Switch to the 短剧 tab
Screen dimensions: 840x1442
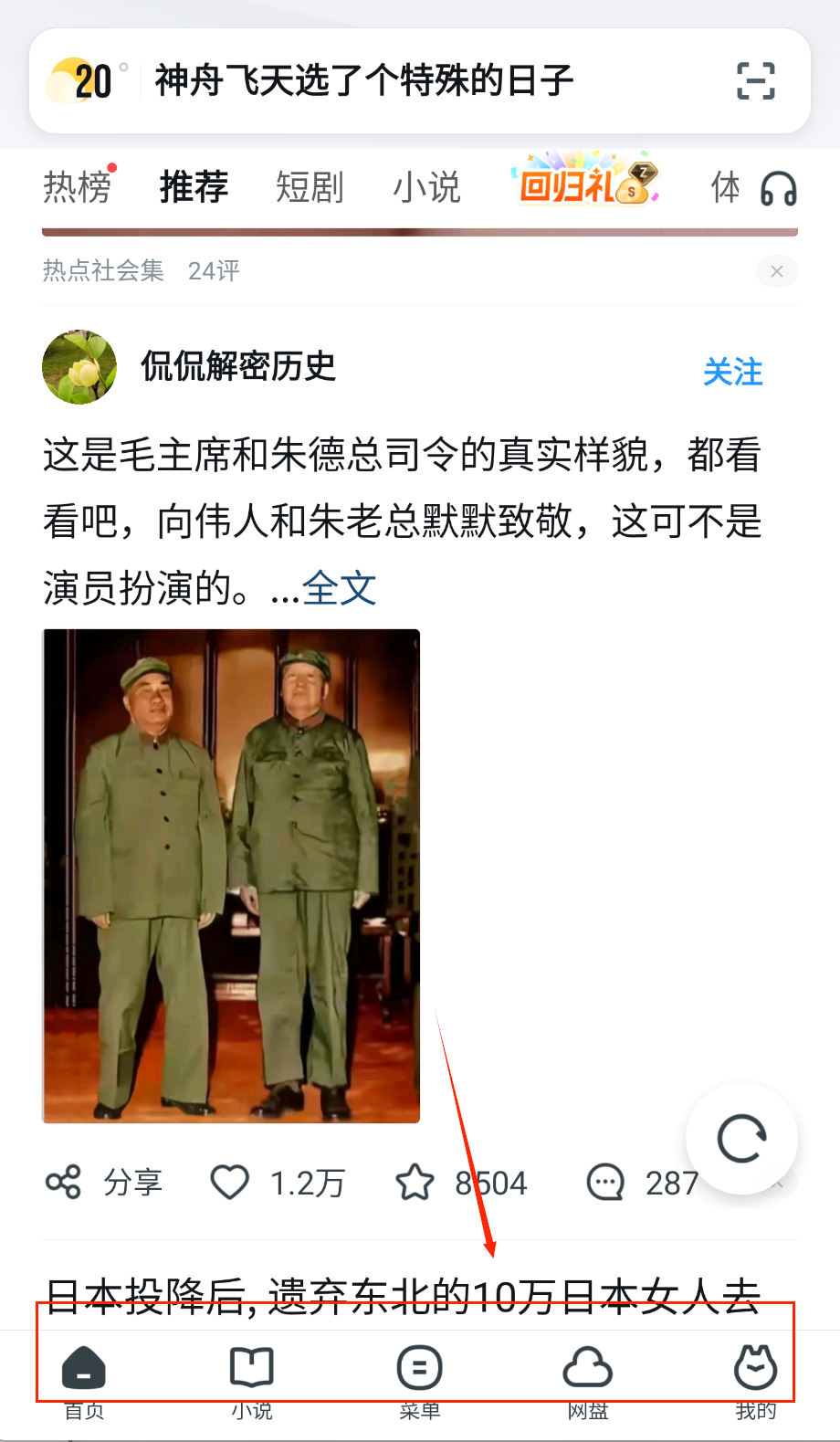point(310,187)
